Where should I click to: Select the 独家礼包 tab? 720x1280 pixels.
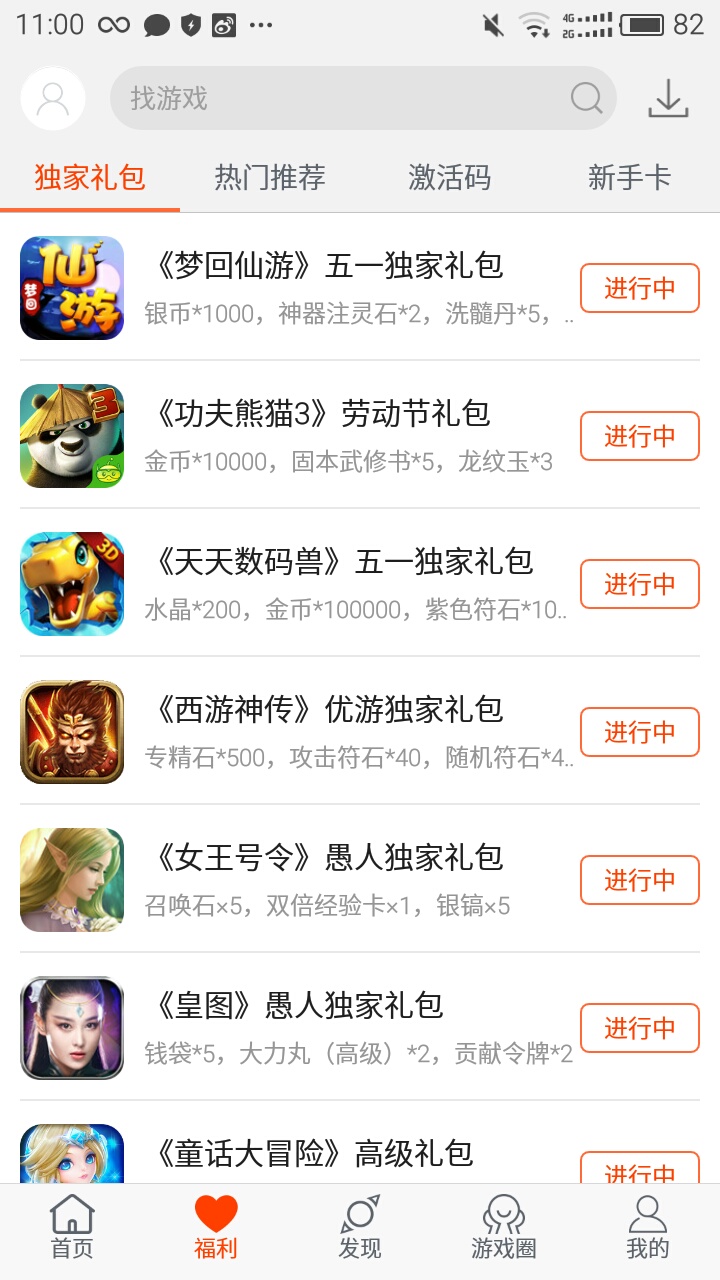[90, 178]
